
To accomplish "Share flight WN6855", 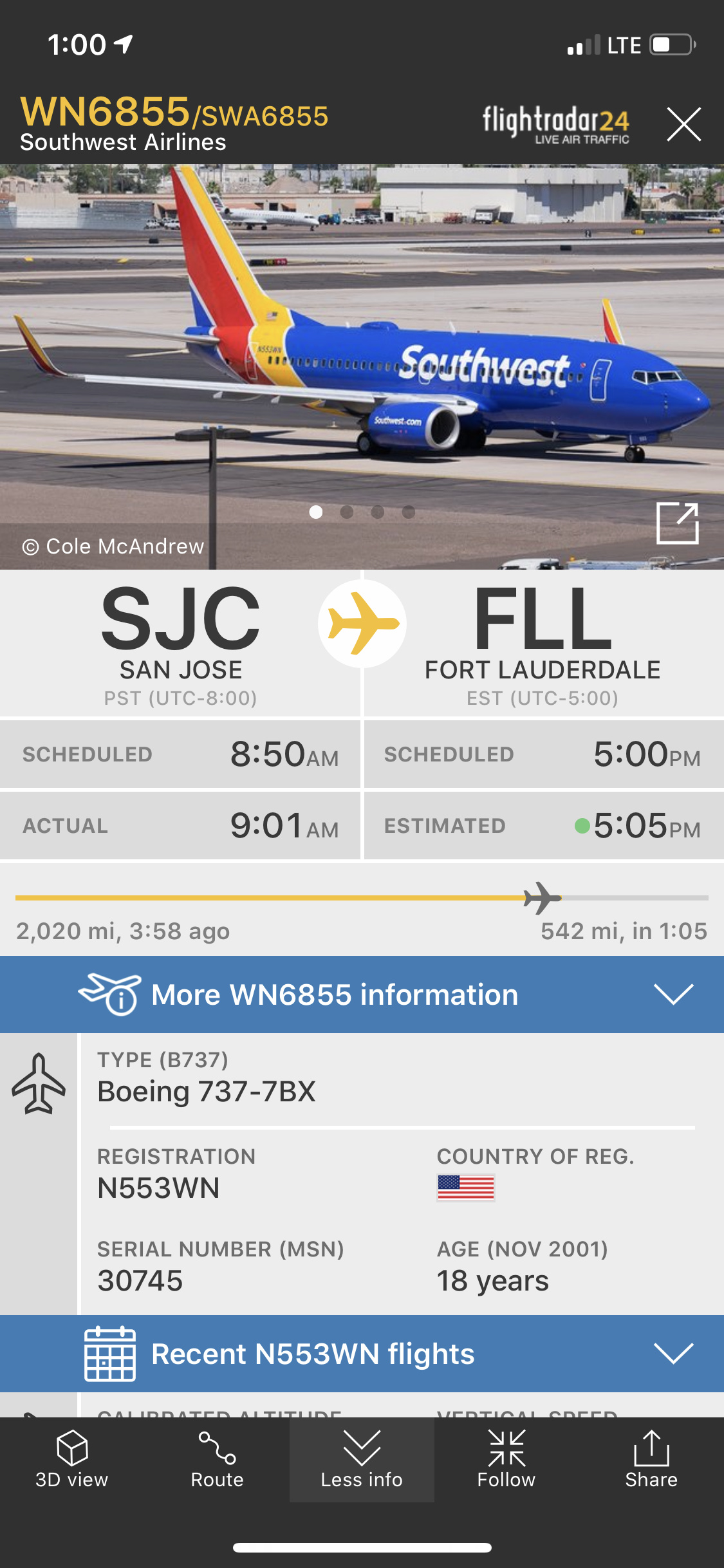I will tap(651, 1460).
